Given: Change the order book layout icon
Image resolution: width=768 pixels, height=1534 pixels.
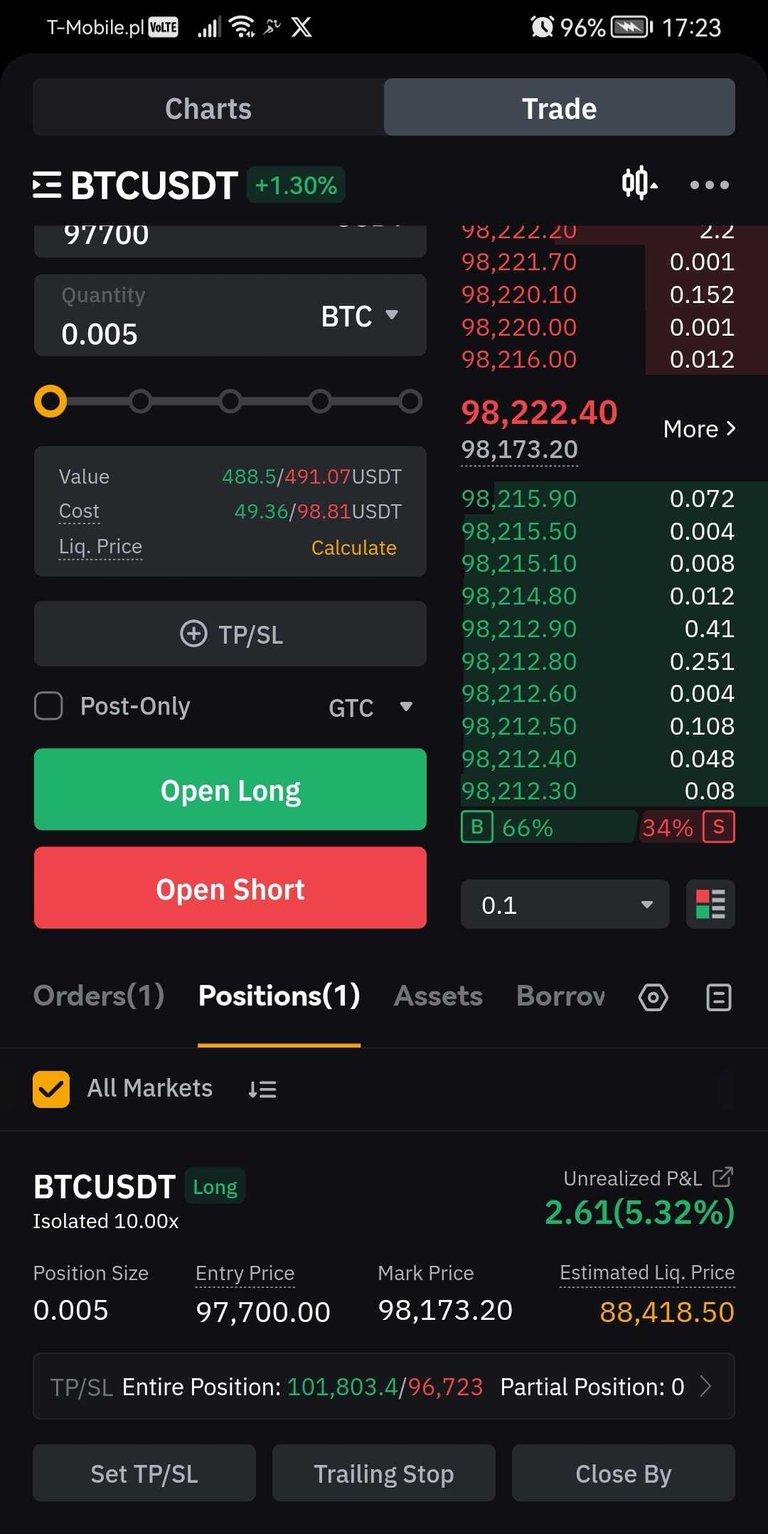Looking at the screenshot, I should 710,905.
